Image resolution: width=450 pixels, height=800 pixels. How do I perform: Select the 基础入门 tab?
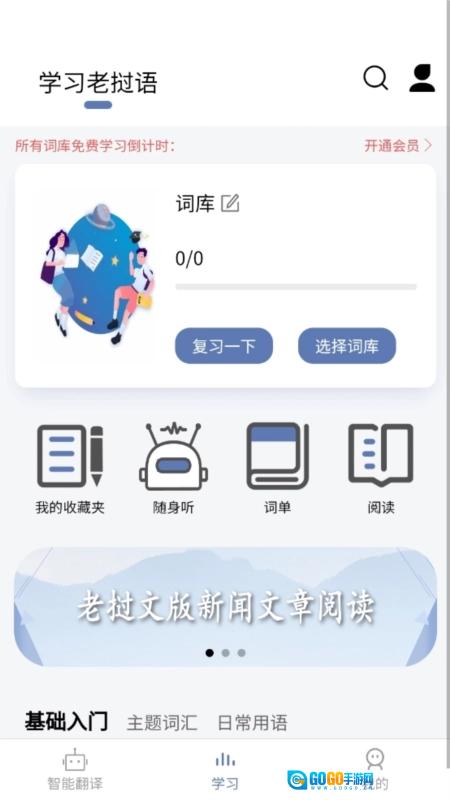pyautogui.click(x=66, y=721)
